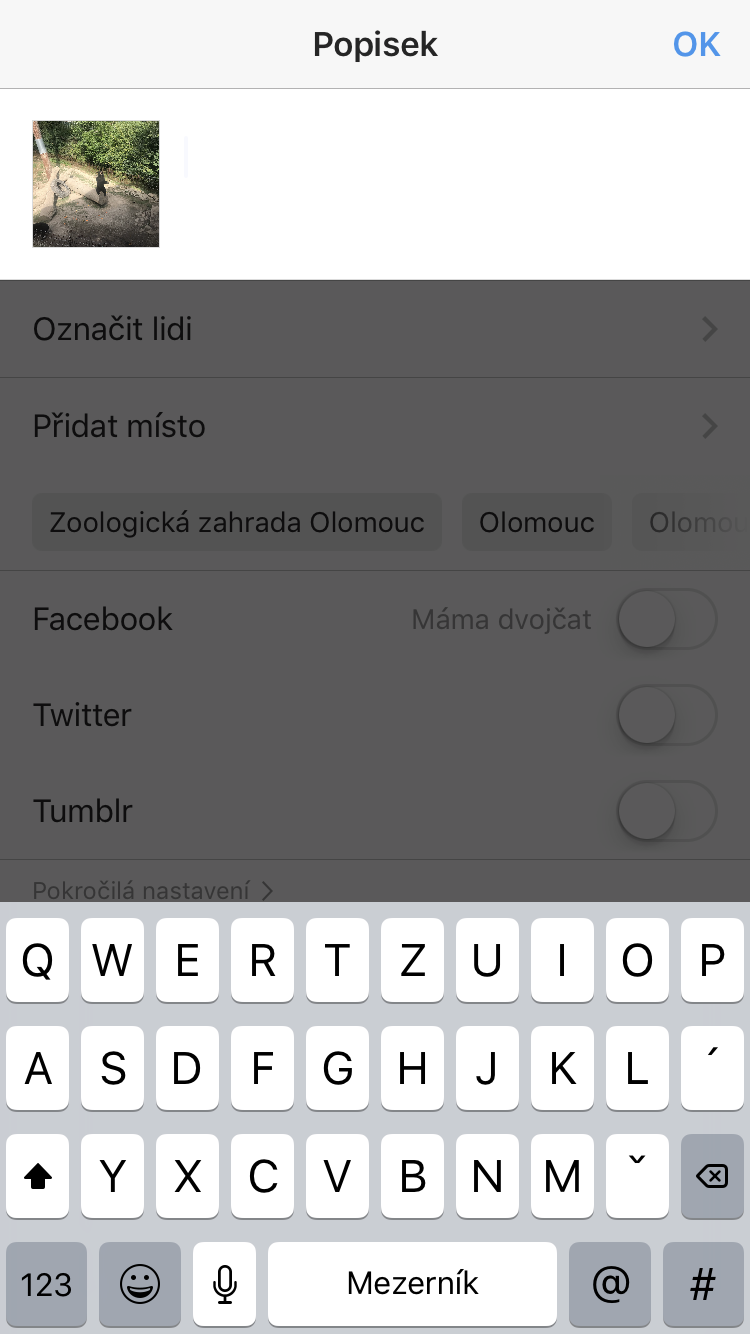This screenshot has width=750, height=1334.
Task: Enable sharing to Tumblr
Action: tap(666, 811)
